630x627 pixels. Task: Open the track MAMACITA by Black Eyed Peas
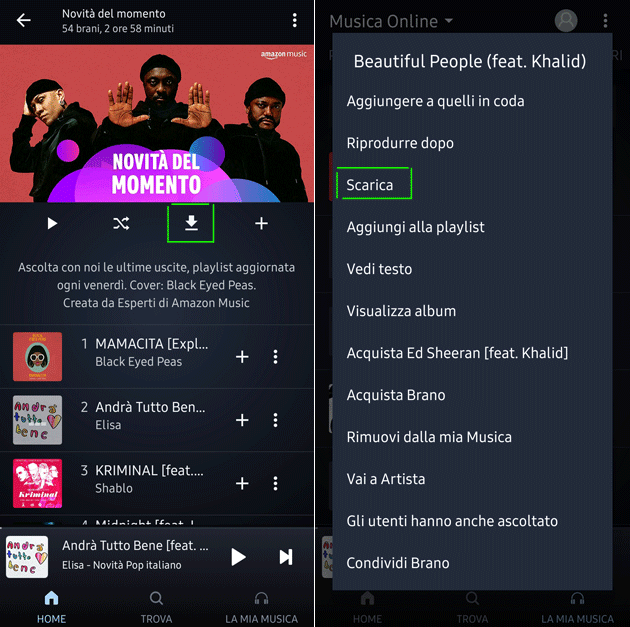click(150, 352)
